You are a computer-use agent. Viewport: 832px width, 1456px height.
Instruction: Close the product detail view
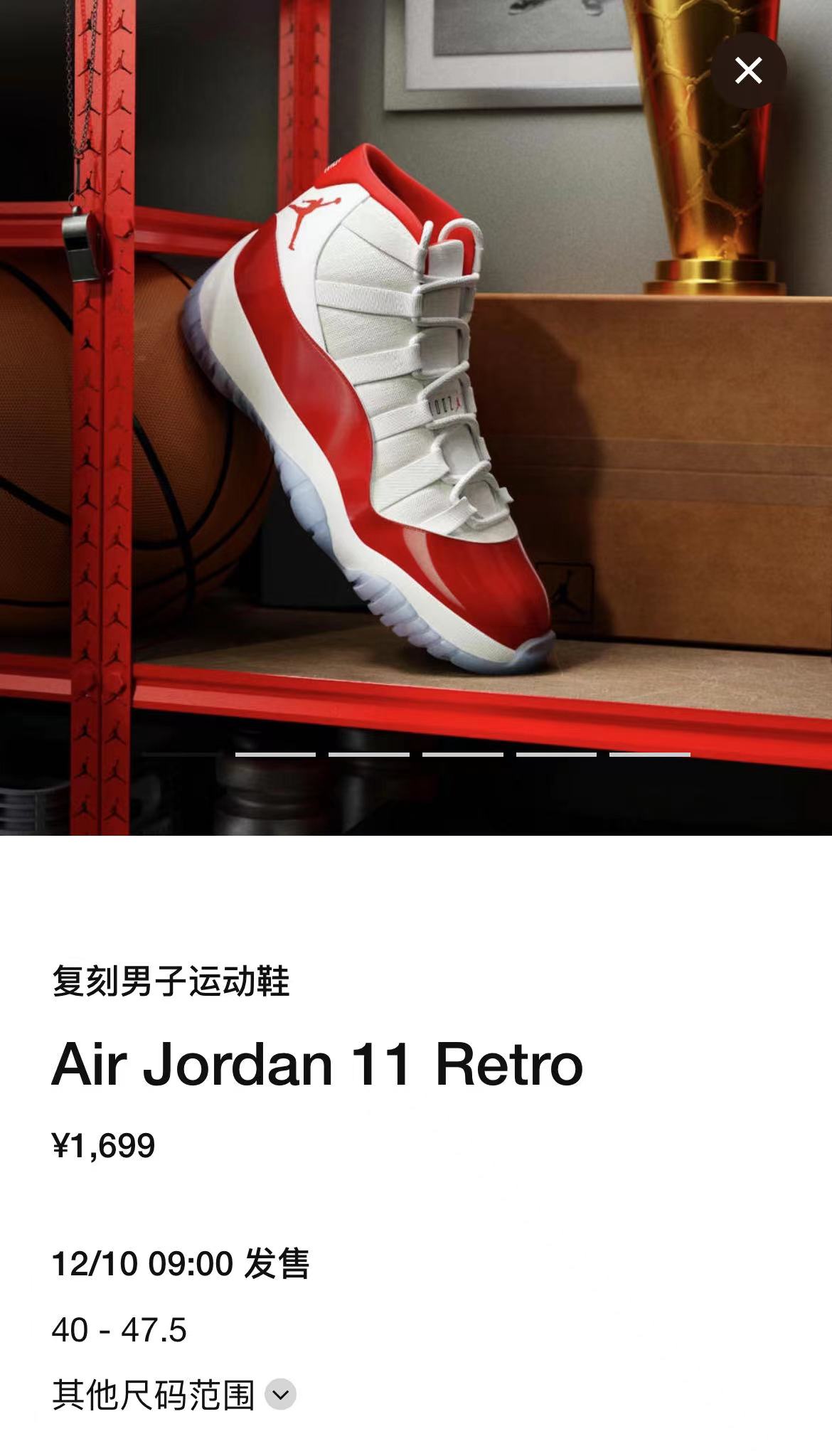[x=749, y=70]
